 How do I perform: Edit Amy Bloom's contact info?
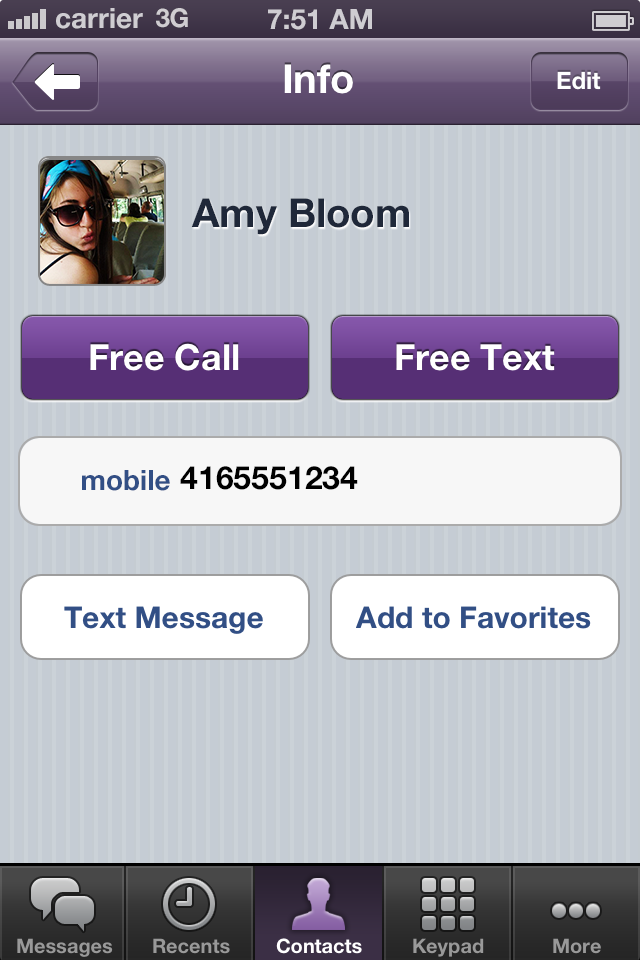click(x=578, y=81)
